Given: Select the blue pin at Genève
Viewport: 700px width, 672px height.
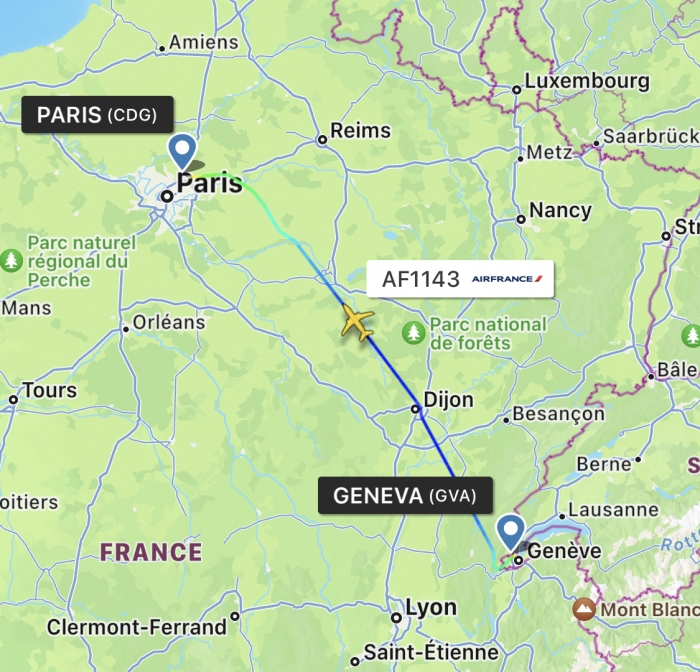Looking at the screenshot, I should tap(511, 531).
